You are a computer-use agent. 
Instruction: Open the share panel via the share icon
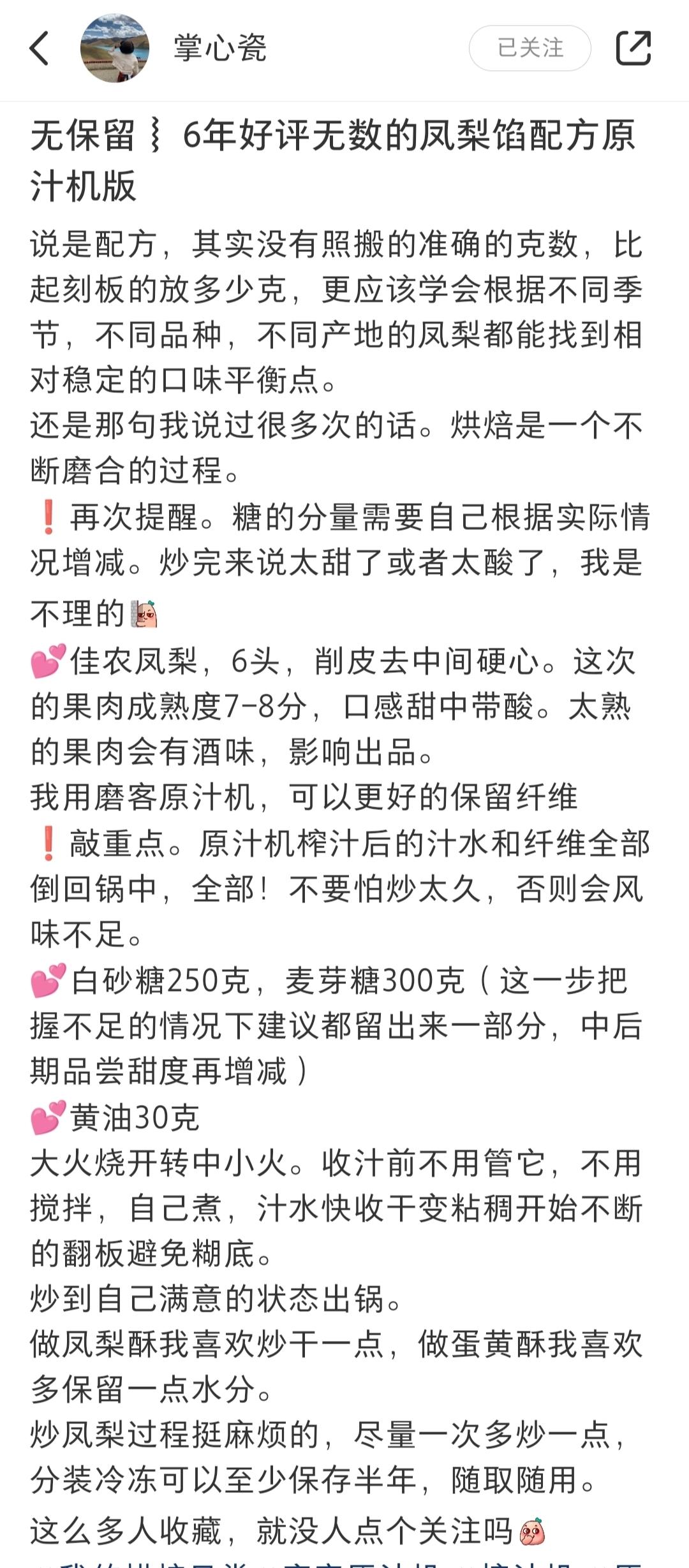tap(634, 48)
